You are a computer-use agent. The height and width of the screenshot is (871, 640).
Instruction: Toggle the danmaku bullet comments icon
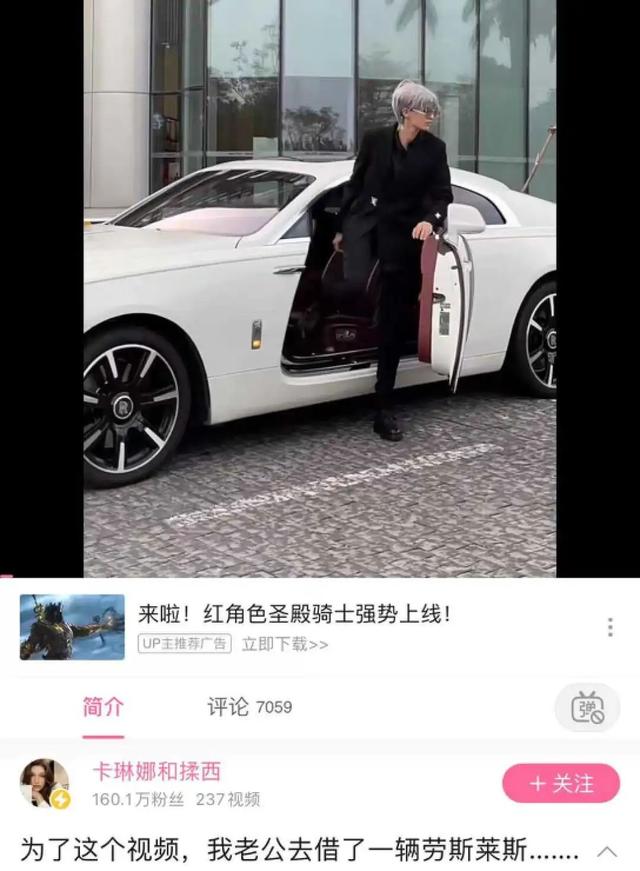point(587,708)
